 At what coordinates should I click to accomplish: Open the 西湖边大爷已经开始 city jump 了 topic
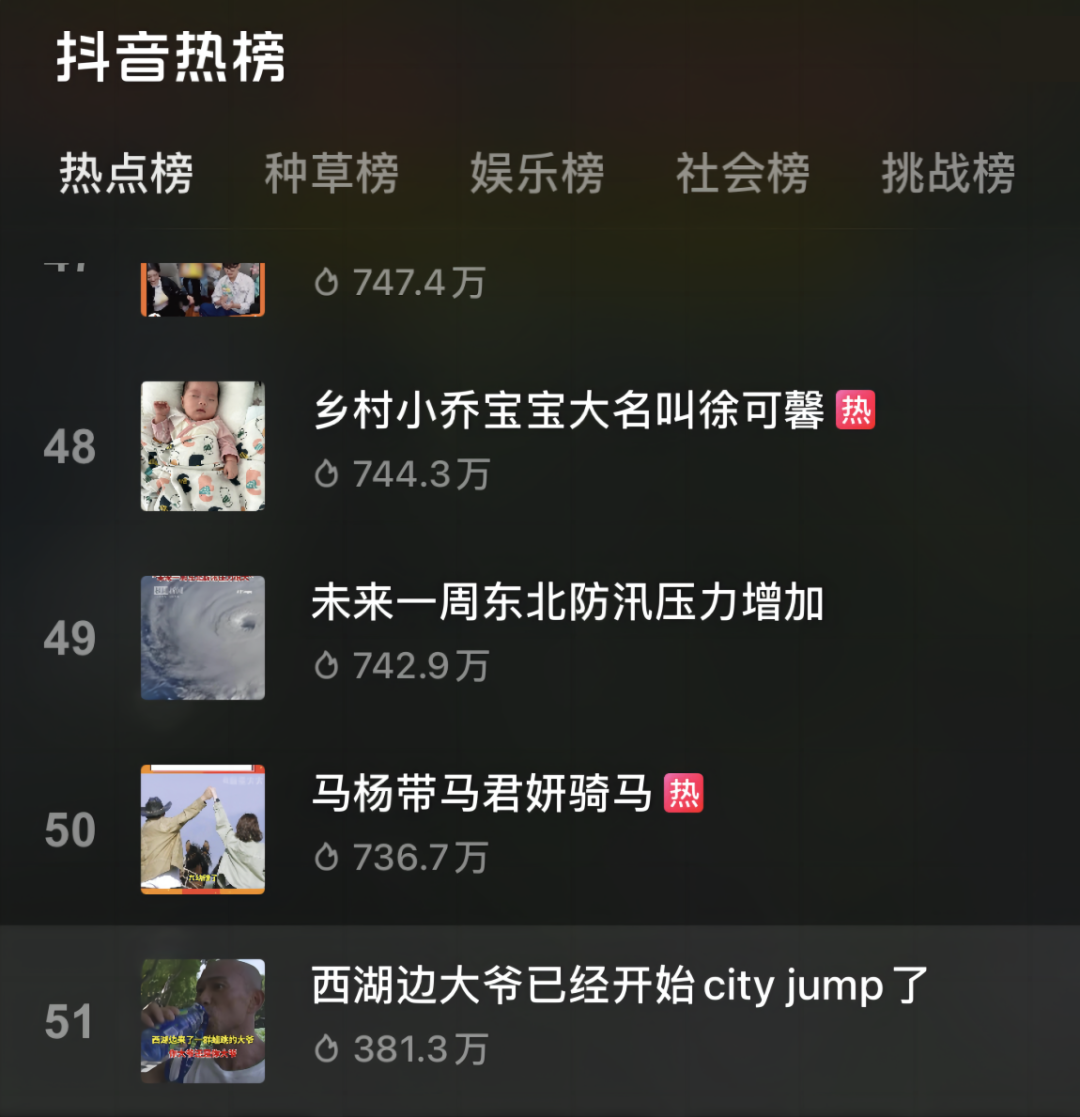(620, 986)
